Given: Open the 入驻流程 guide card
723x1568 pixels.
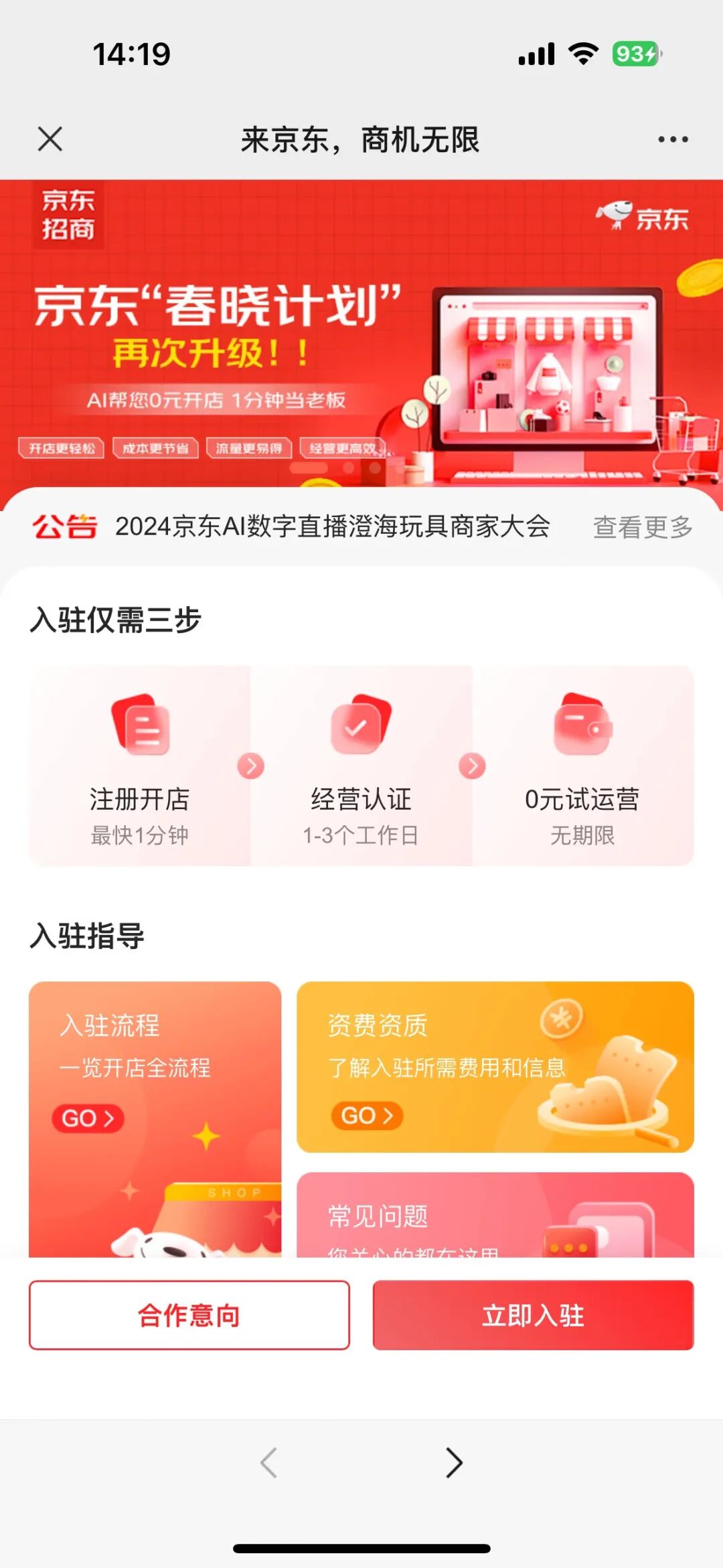Looking at the screenshot, I should coord(155,1119).
